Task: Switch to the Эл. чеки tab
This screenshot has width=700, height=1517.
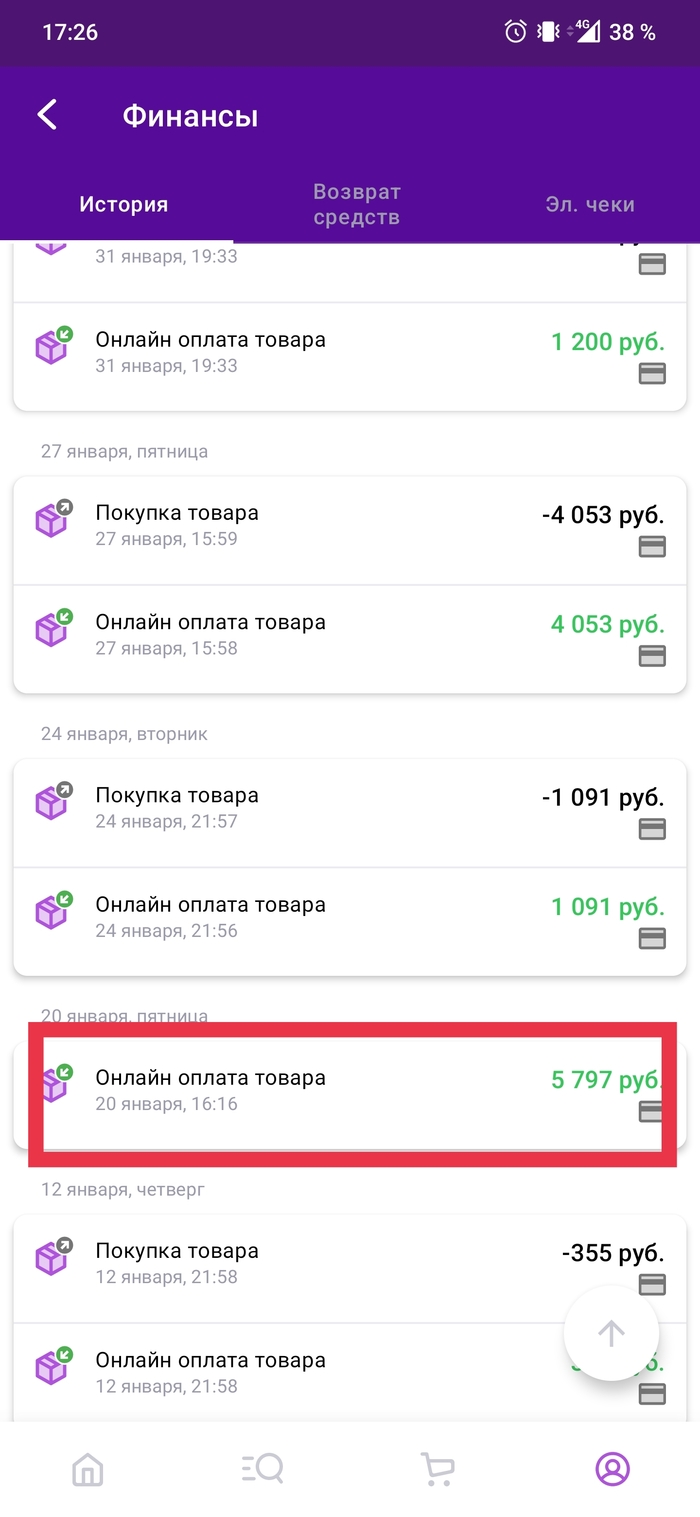Action: pos(590,205)
